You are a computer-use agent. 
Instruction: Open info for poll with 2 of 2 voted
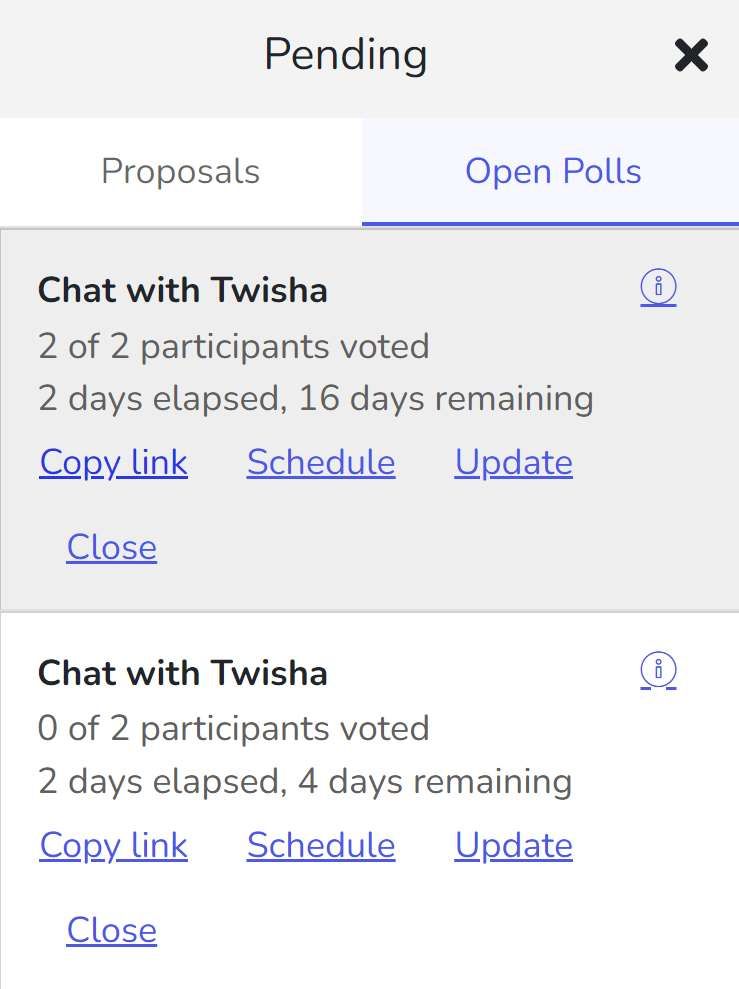pyautogui.click(x=658, y=288)
